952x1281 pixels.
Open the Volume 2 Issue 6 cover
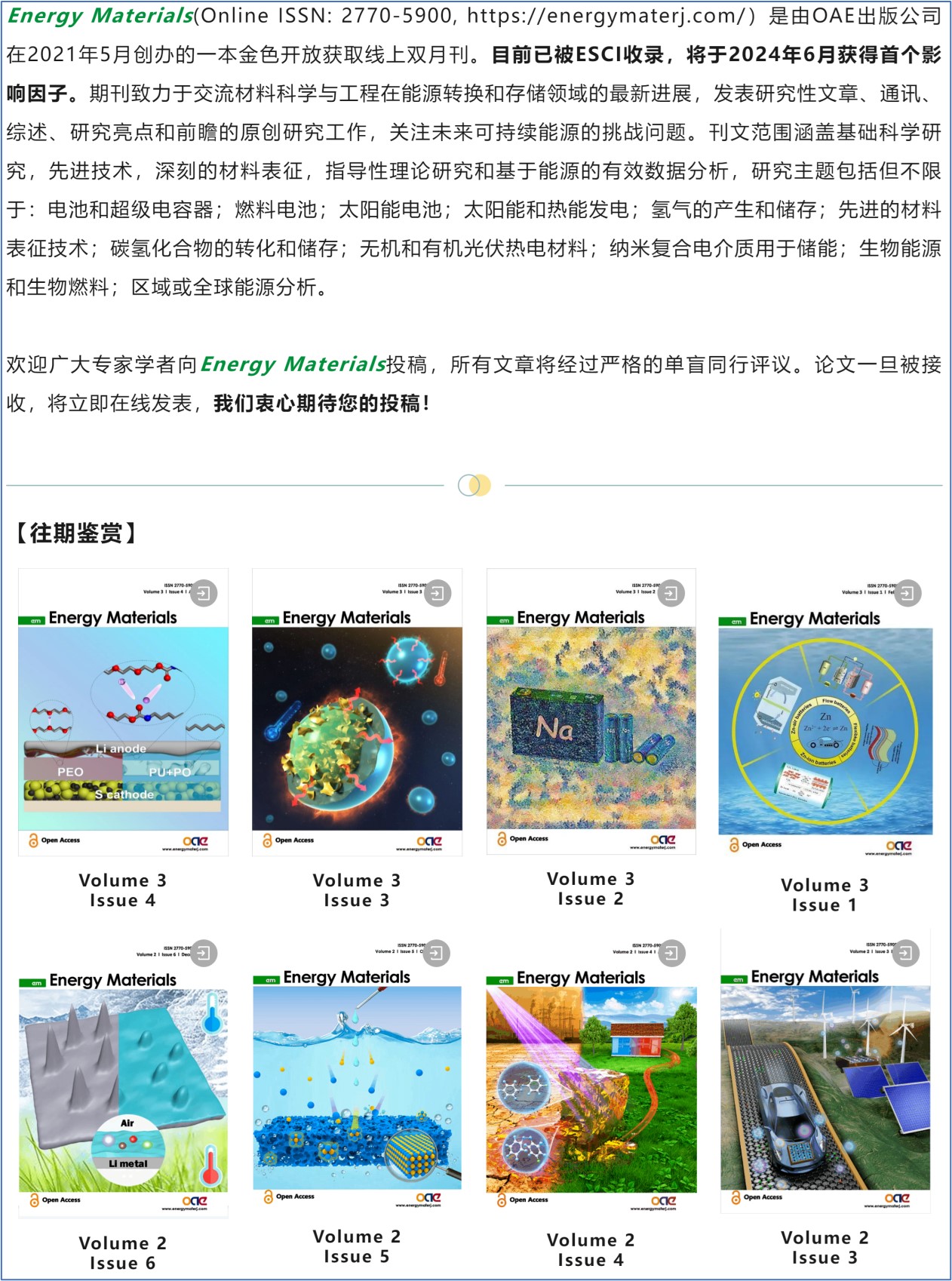123,1075
